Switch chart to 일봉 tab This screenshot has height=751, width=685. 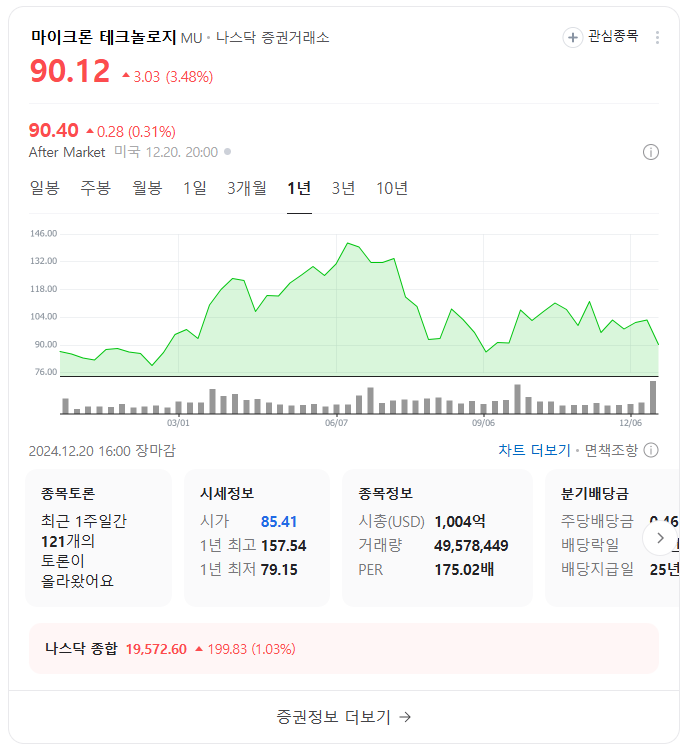[x=45, y=188]
